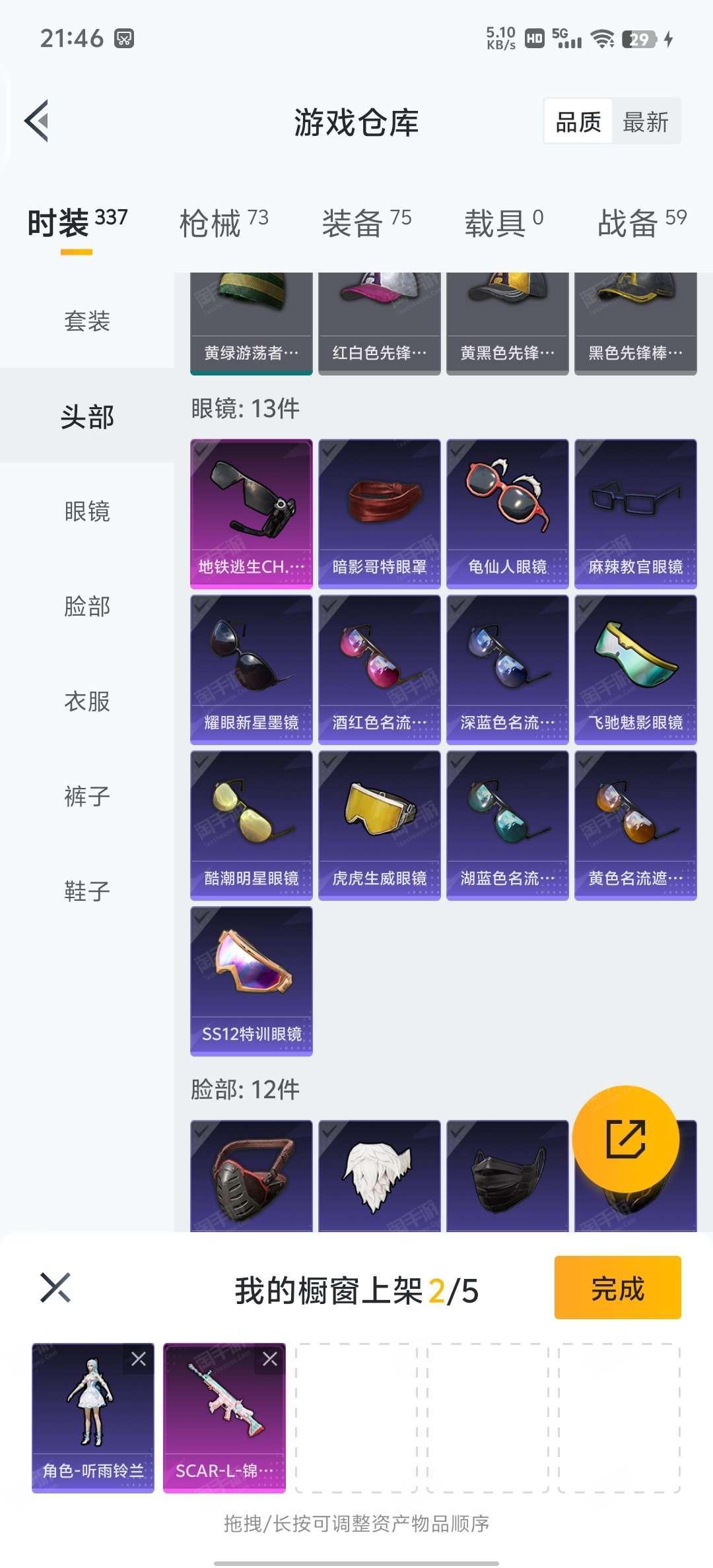713x1568 pixels.
Task: Sort by 最新
Action: pyautogui.click(x=645, y=122)
